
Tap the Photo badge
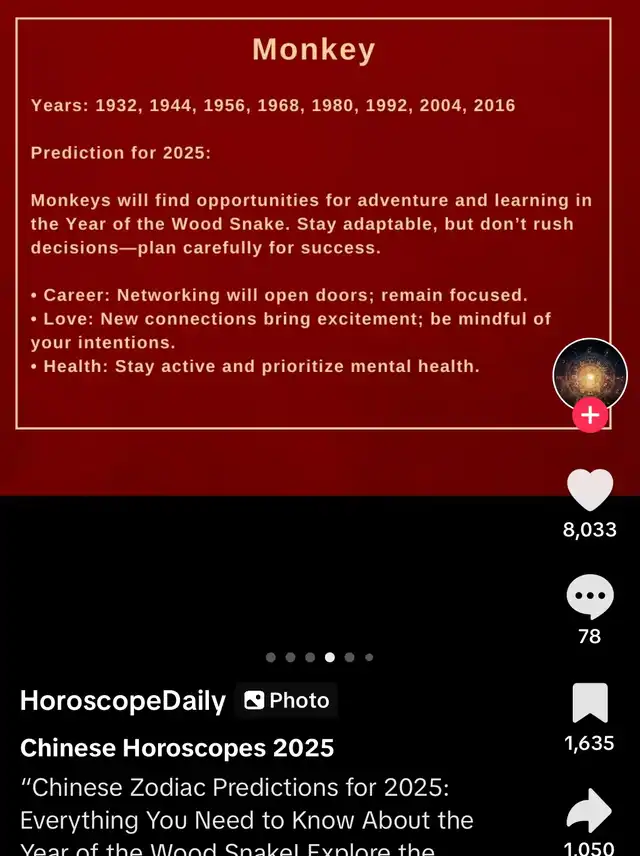[x=287, y=700]
